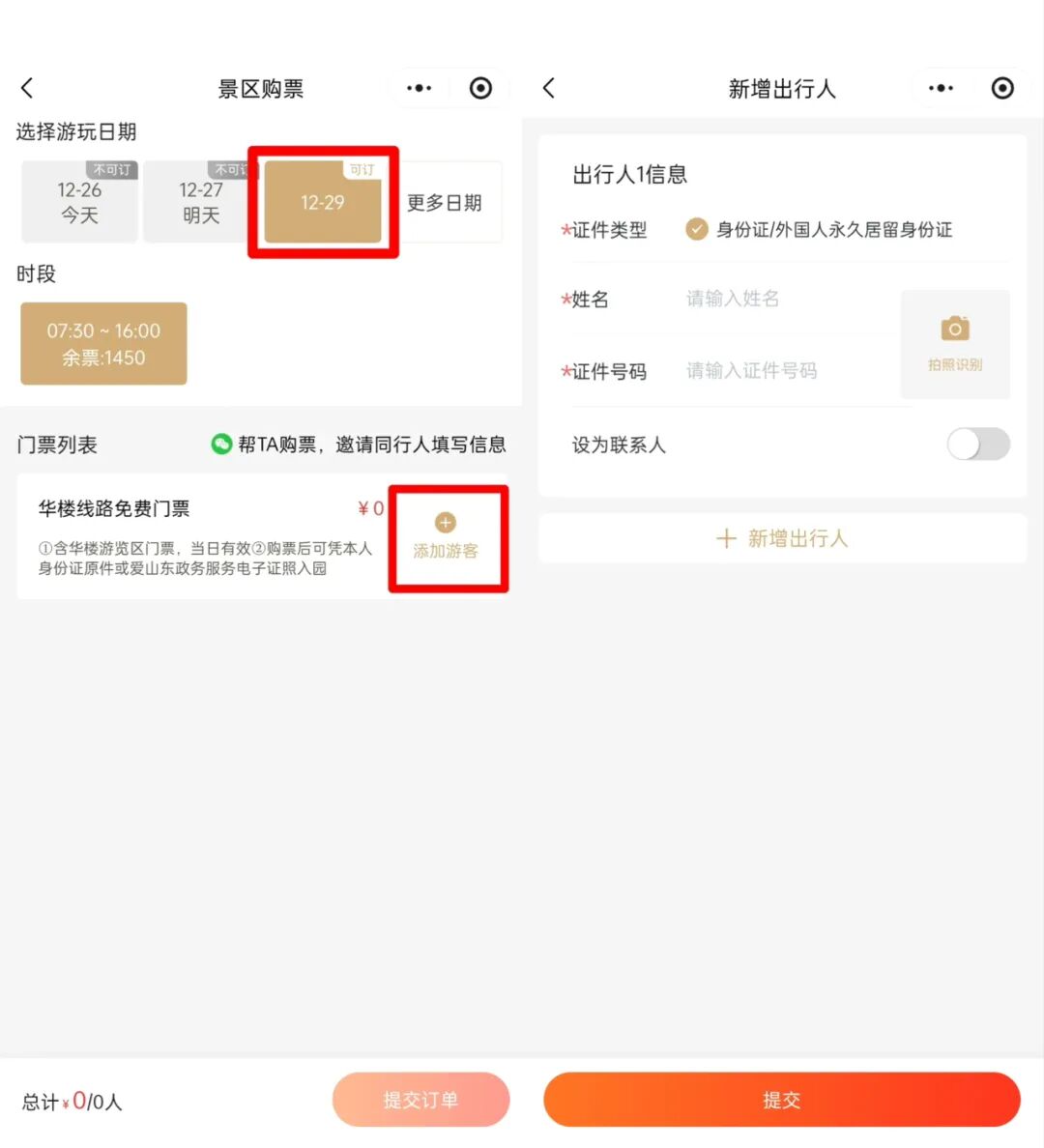Open 拍照识别 camera recognition
This screenshot has height=1148, width=1044.
point(955,344)
